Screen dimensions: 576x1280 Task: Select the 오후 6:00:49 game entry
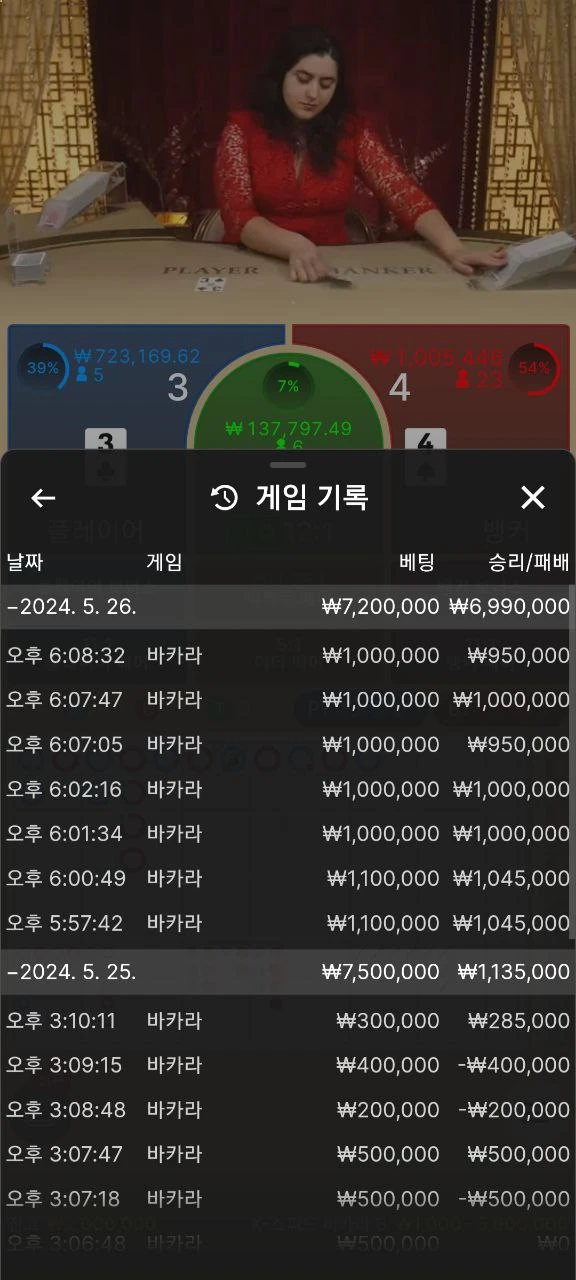[x=286, y=879]
